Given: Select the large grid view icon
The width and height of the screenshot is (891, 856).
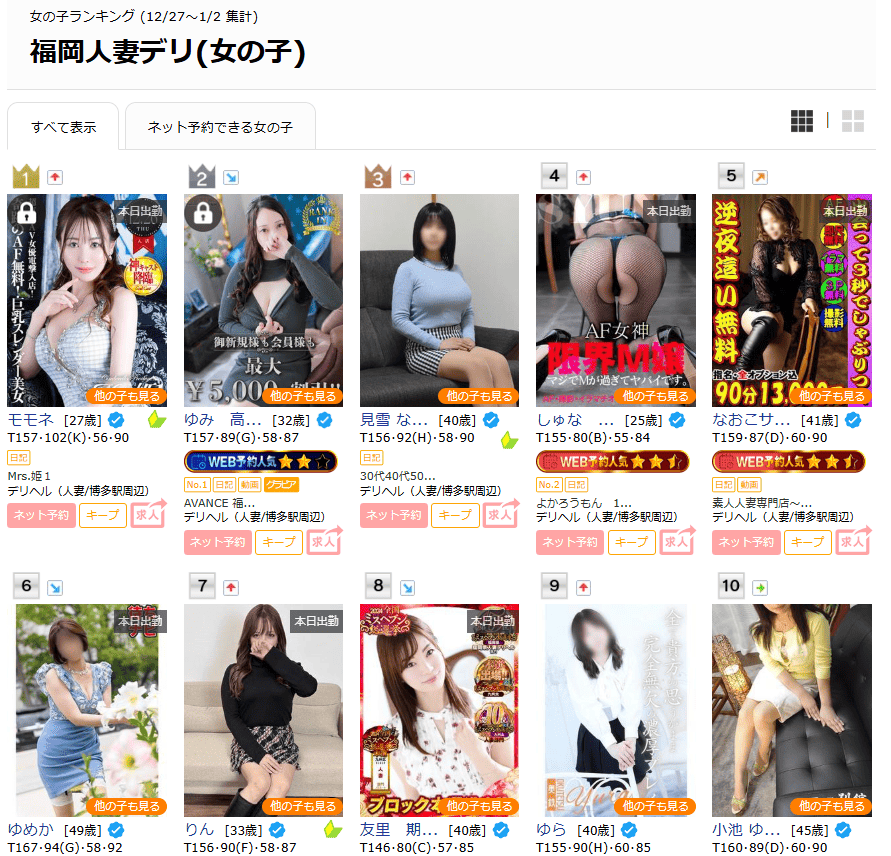Looking at the screenshot, I should coord(852,122).
